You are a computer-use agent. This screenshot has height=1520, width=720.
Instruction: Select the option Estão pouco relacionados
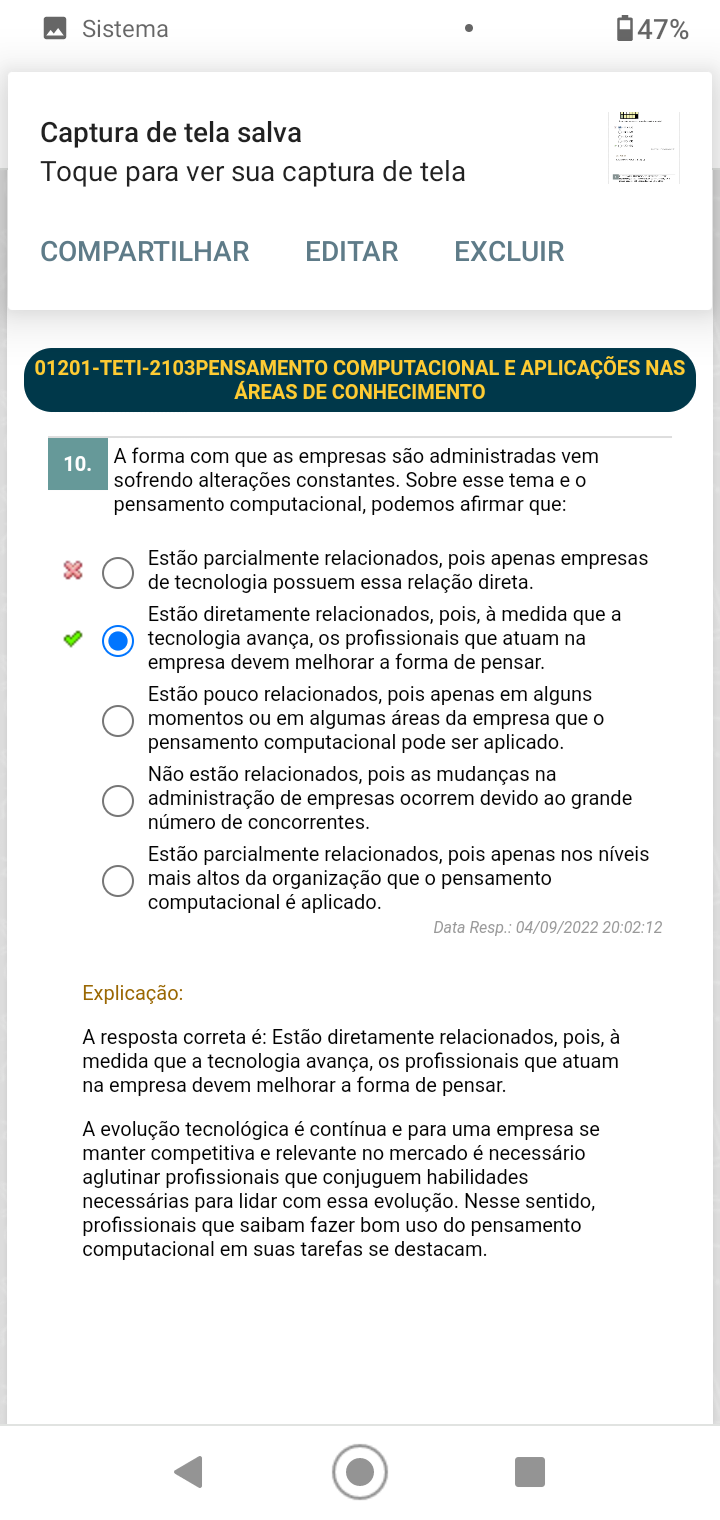click(118, 721)
